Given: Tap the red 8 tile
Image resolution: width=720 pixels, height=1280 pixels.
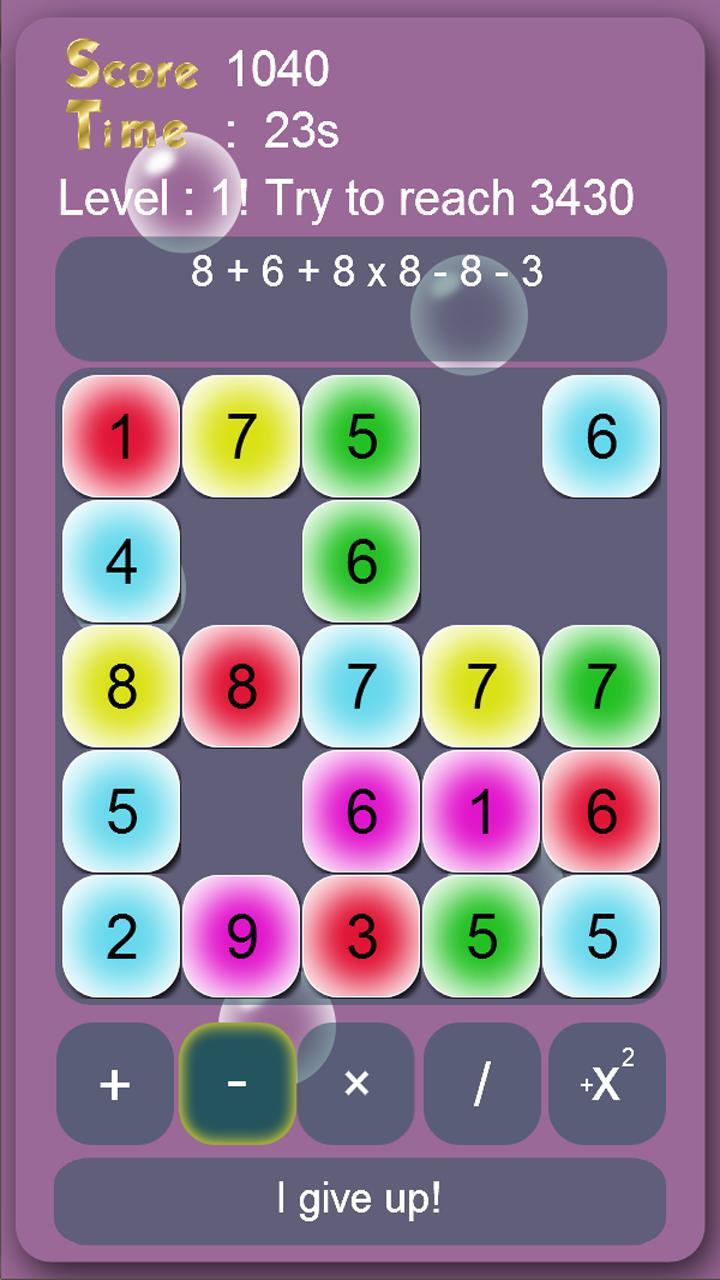Looking at the screenshot, I should (241, 686).
